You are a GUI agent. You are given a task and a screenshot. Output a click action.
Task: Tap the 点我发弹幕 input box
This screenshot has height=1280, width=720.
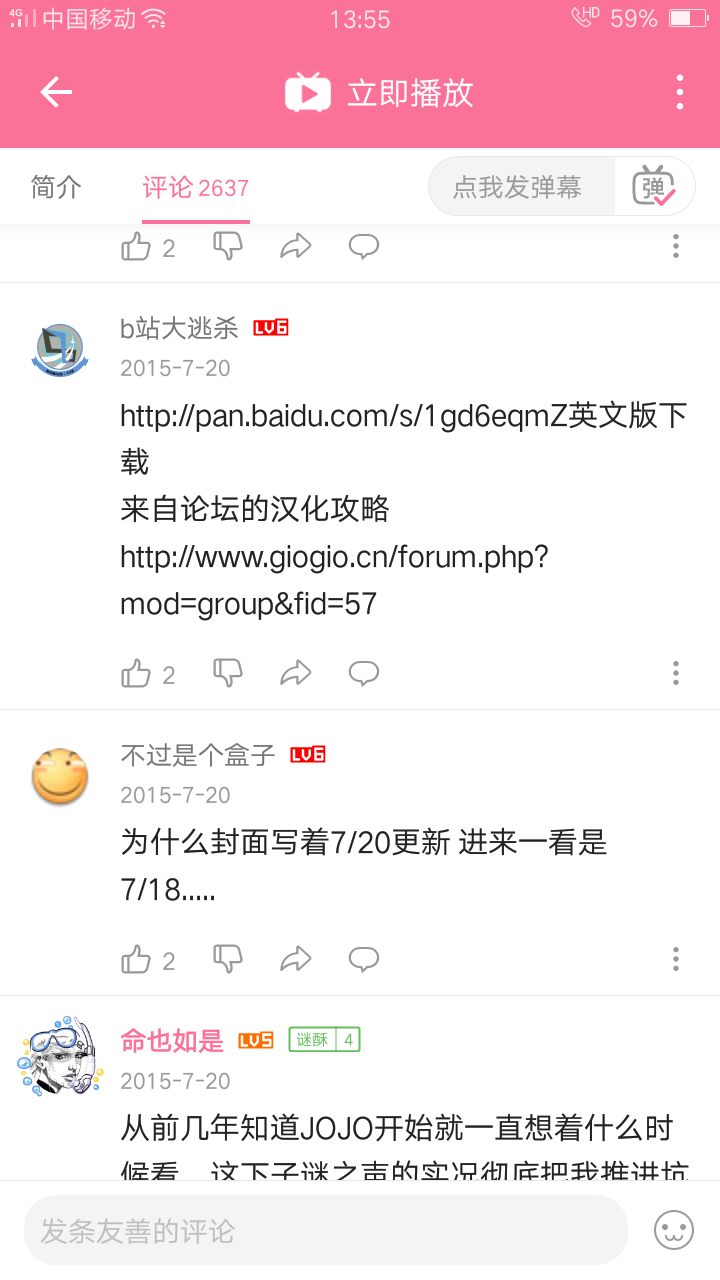pos(520,187)
